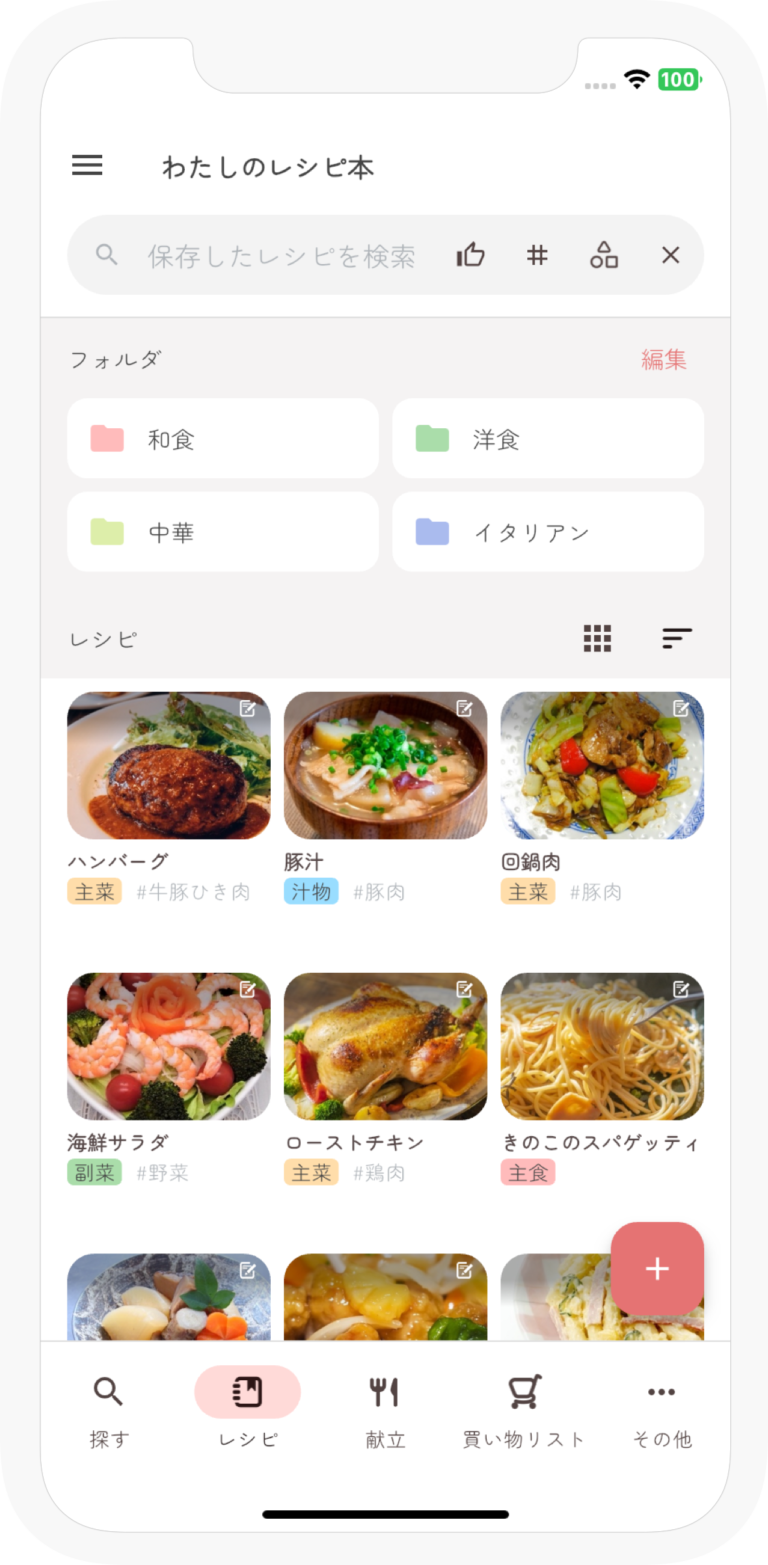
Task: Tap the edit pencil on きのこのスパゲッティ
Action: pyautogui.click(x=679, y=990)
